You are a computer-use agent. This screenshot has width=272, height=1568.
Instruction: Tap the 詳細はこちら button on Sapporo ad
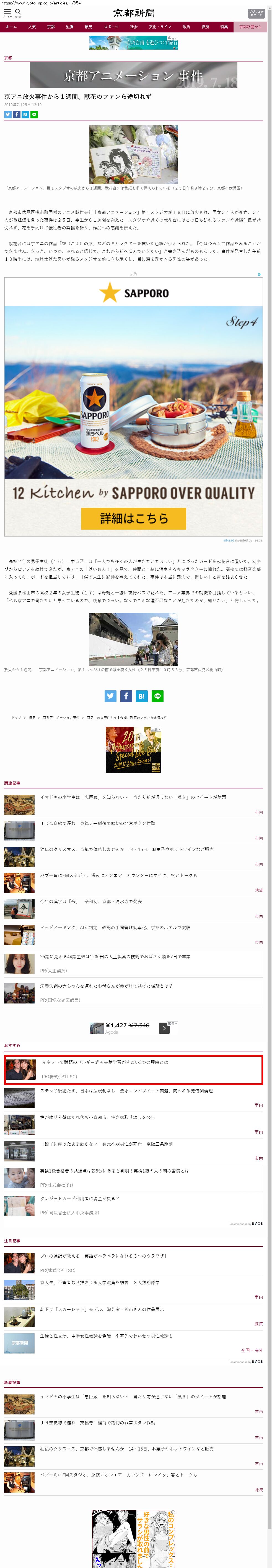(134, 518)
